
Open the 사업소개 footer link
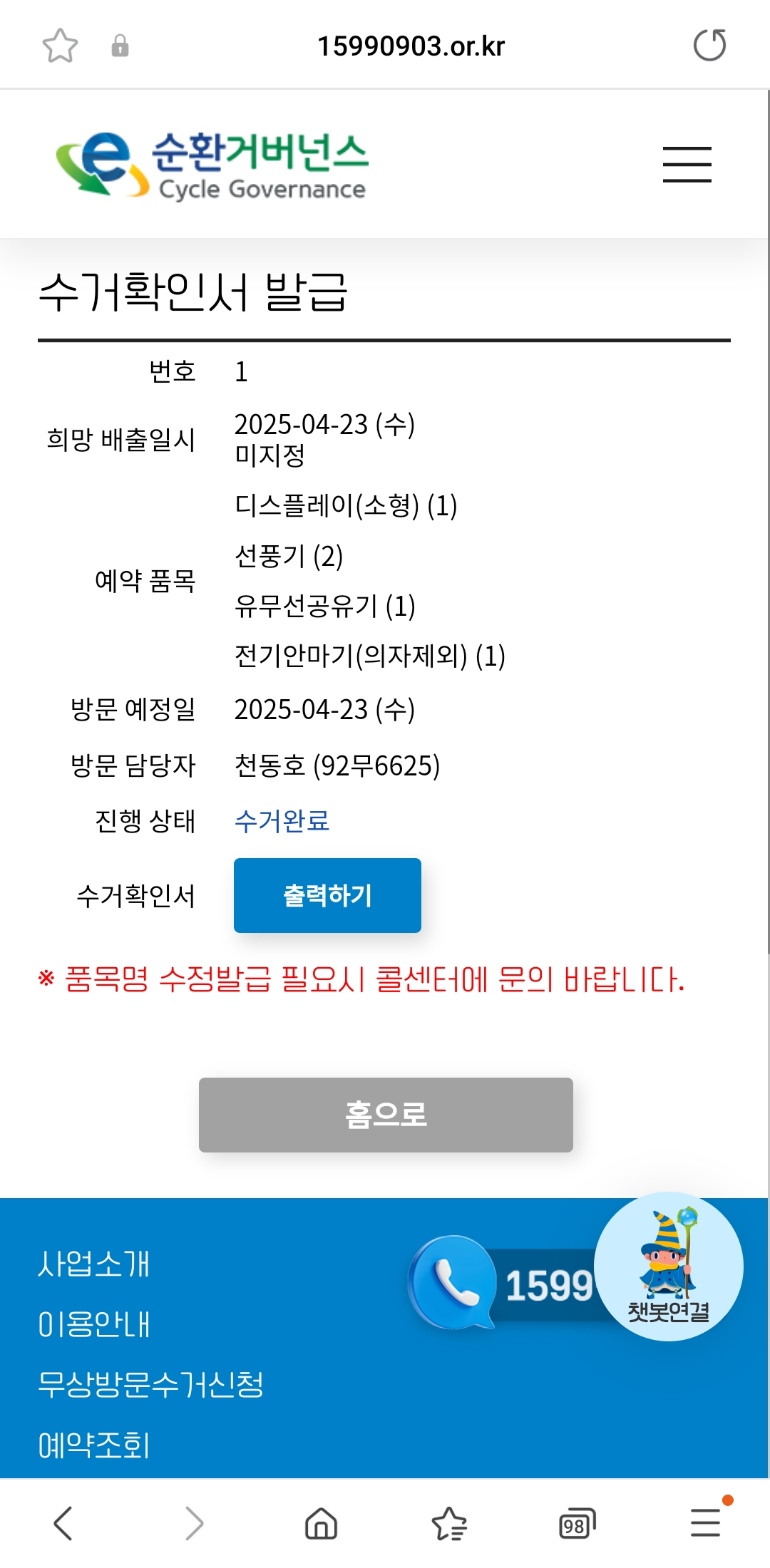point(93,1264)
